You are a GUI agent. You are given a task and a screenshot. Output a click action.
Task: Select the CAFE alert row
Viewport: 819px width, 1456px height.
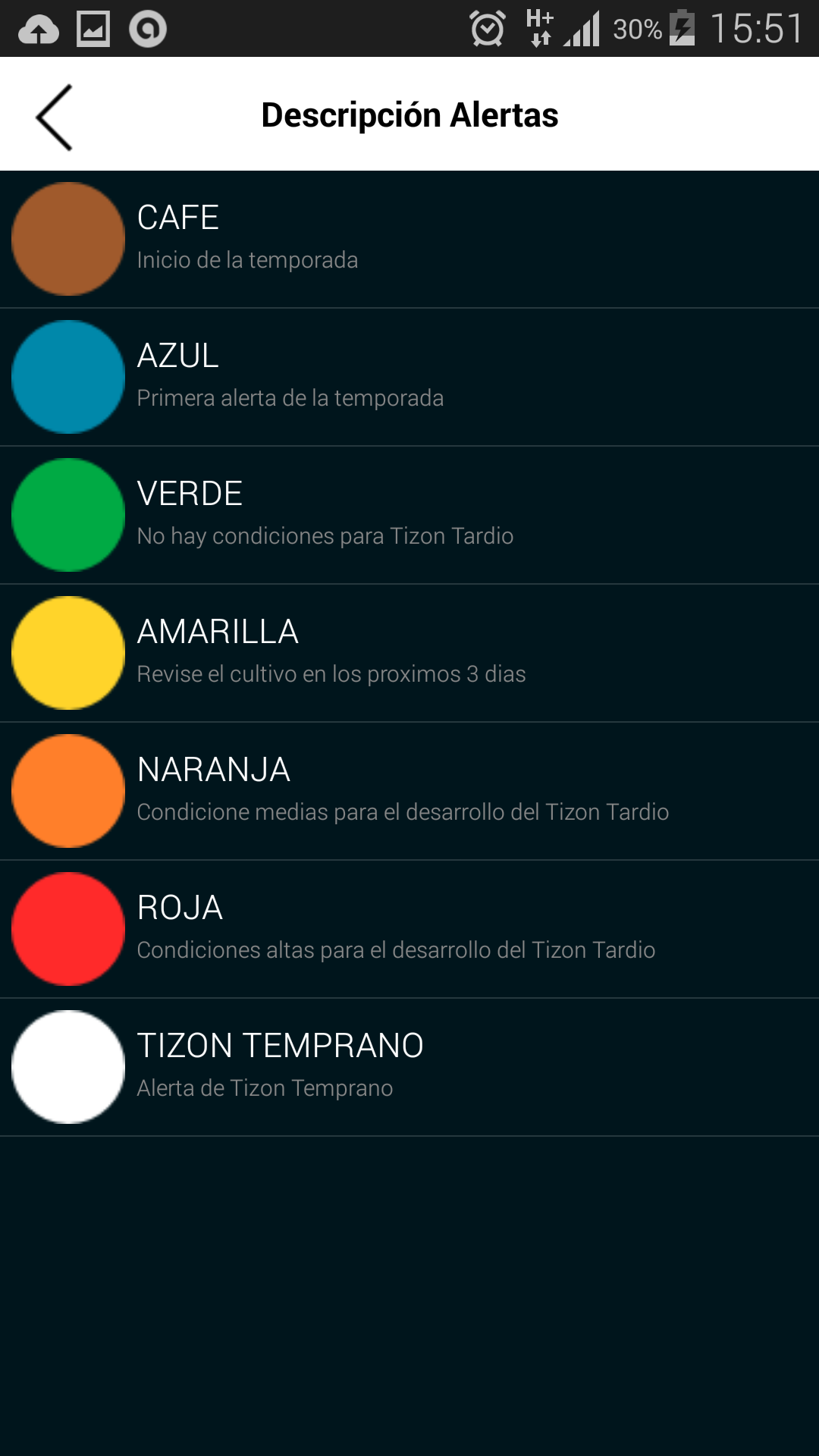pos(409,239)
